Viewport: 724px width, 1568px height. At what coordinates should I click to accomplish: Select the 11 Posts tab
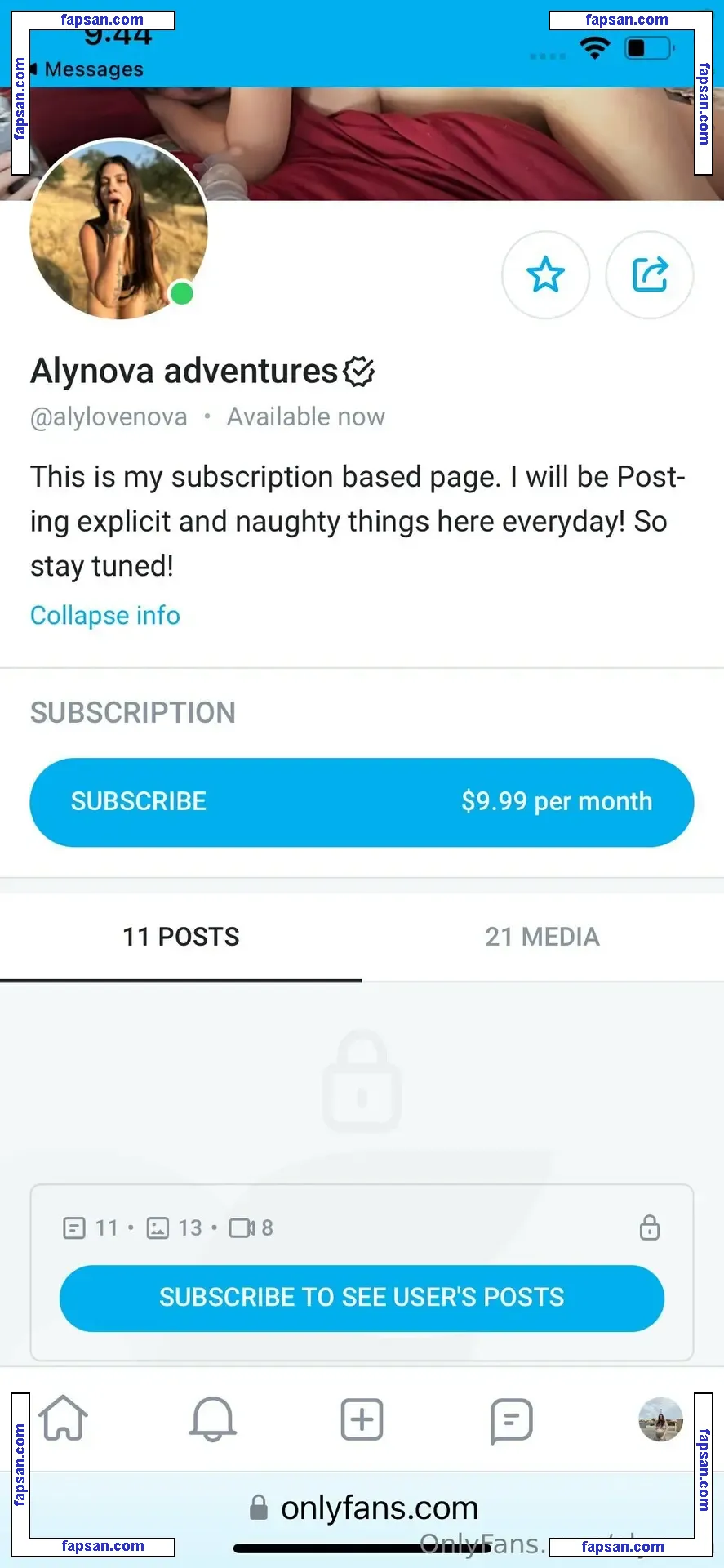pyautogui.click(x=181, y=937)
